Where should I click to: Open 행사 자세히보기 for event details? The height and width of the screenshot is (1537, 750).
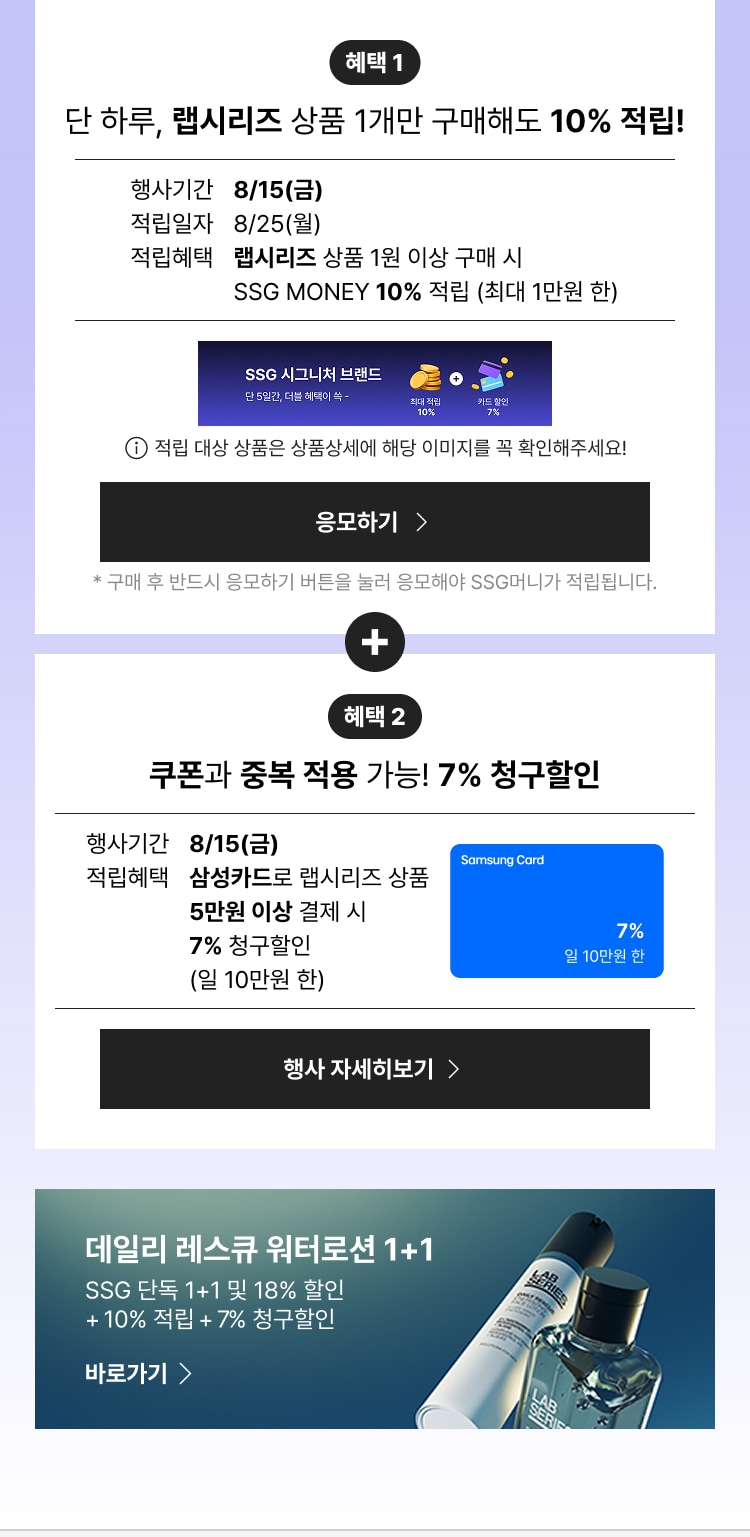click(374, 1069)
